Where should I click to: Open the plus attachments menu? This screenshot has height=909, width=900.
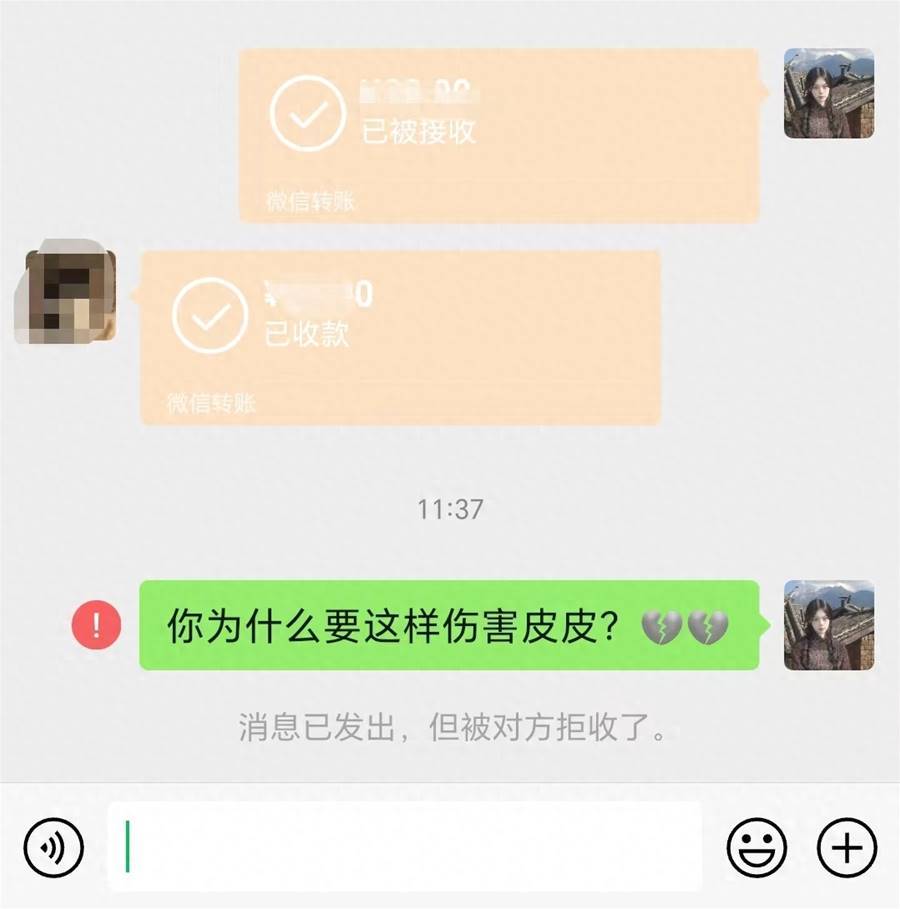(846, 848)
